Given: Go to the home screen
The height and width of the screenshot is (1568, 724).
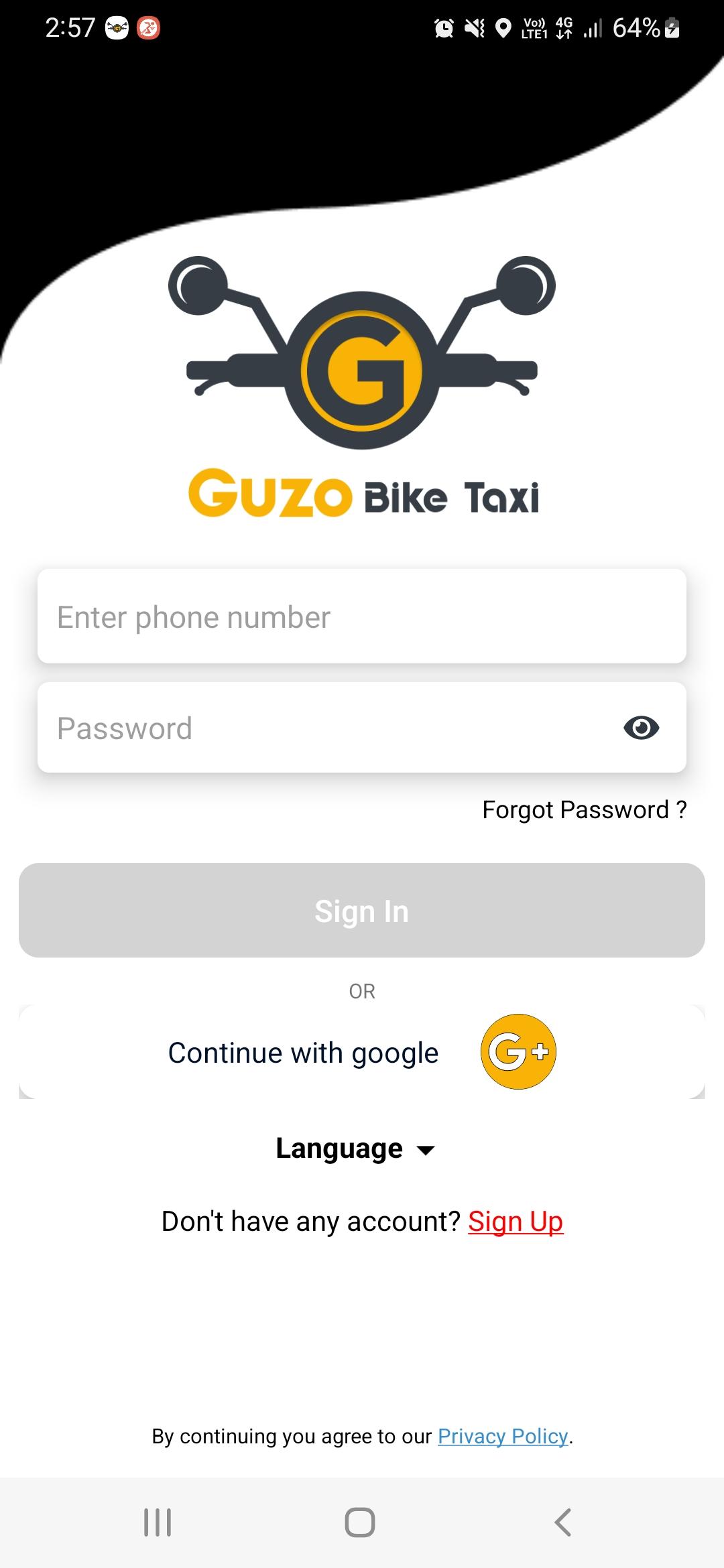Looking at the screenshot, I should coord(360,1522).
